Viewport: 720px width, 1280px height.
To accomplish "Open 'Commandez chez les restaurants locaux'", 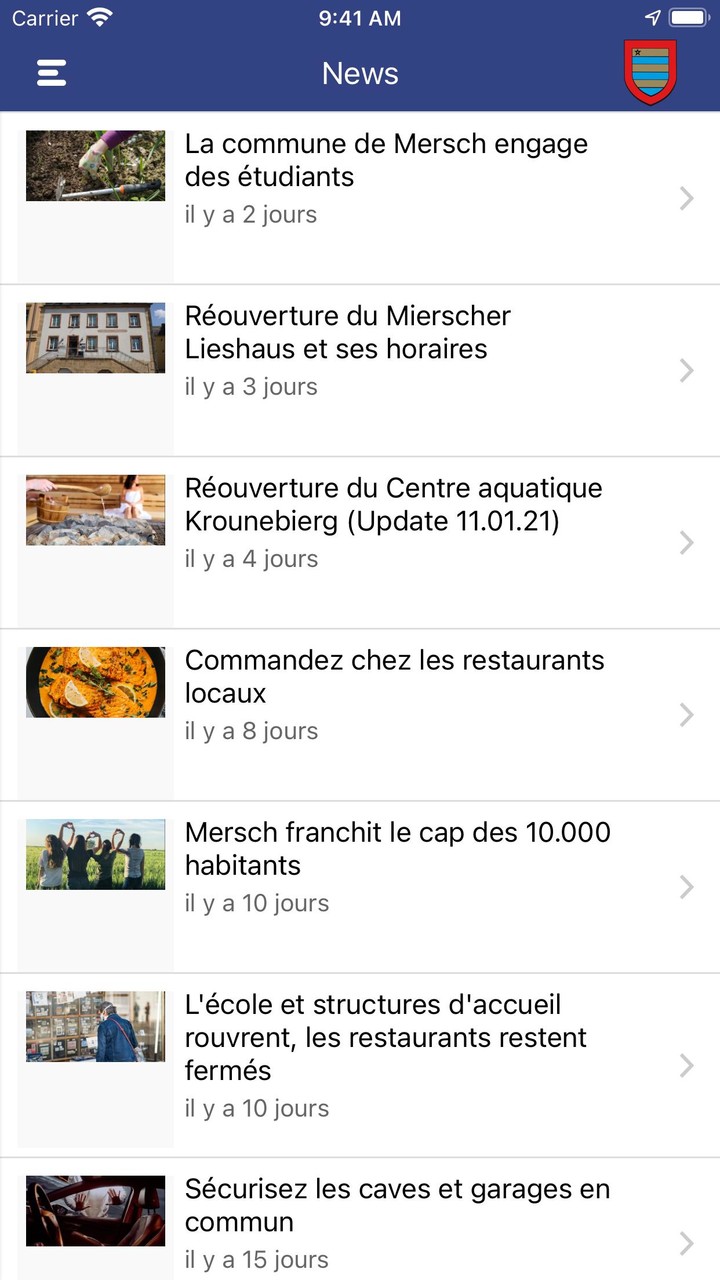I will (394, 677).
